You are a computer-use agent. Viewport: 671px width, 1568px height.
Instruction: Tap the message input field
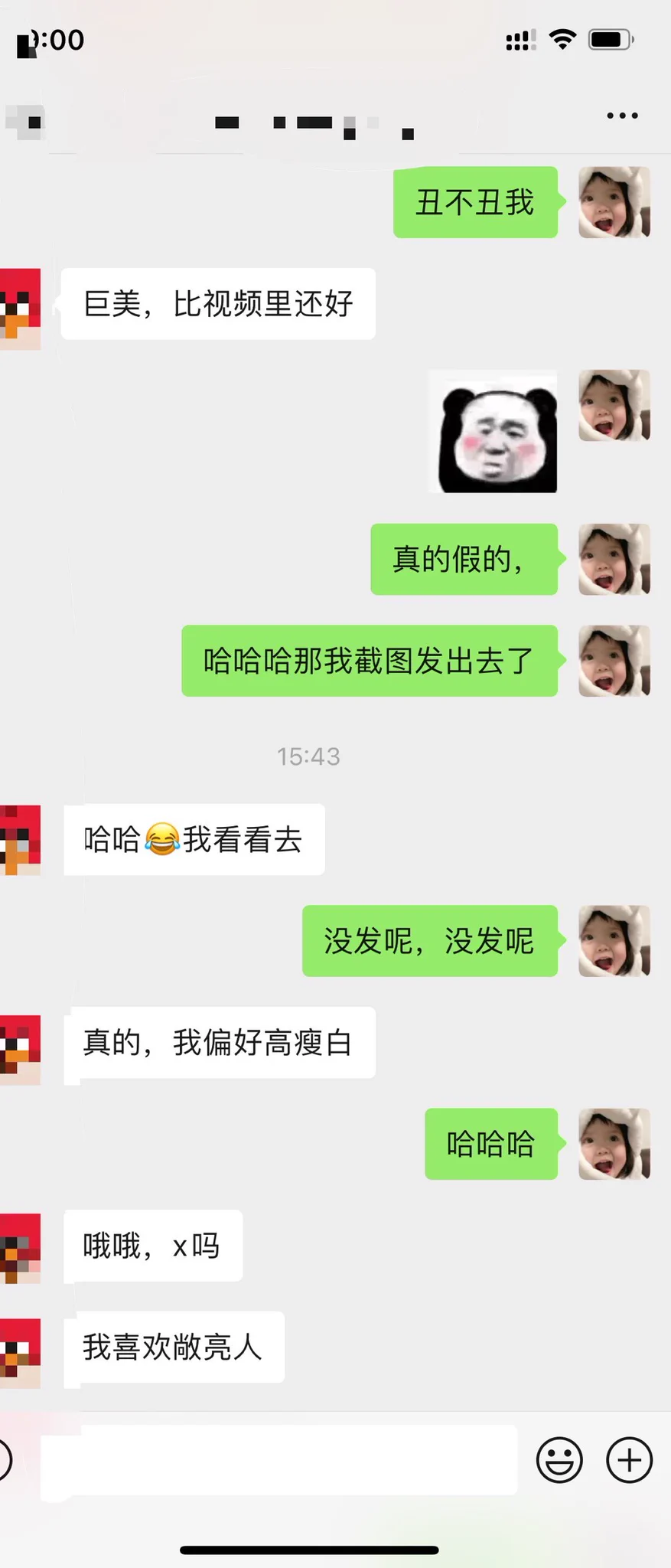[x=278, y=1459]
